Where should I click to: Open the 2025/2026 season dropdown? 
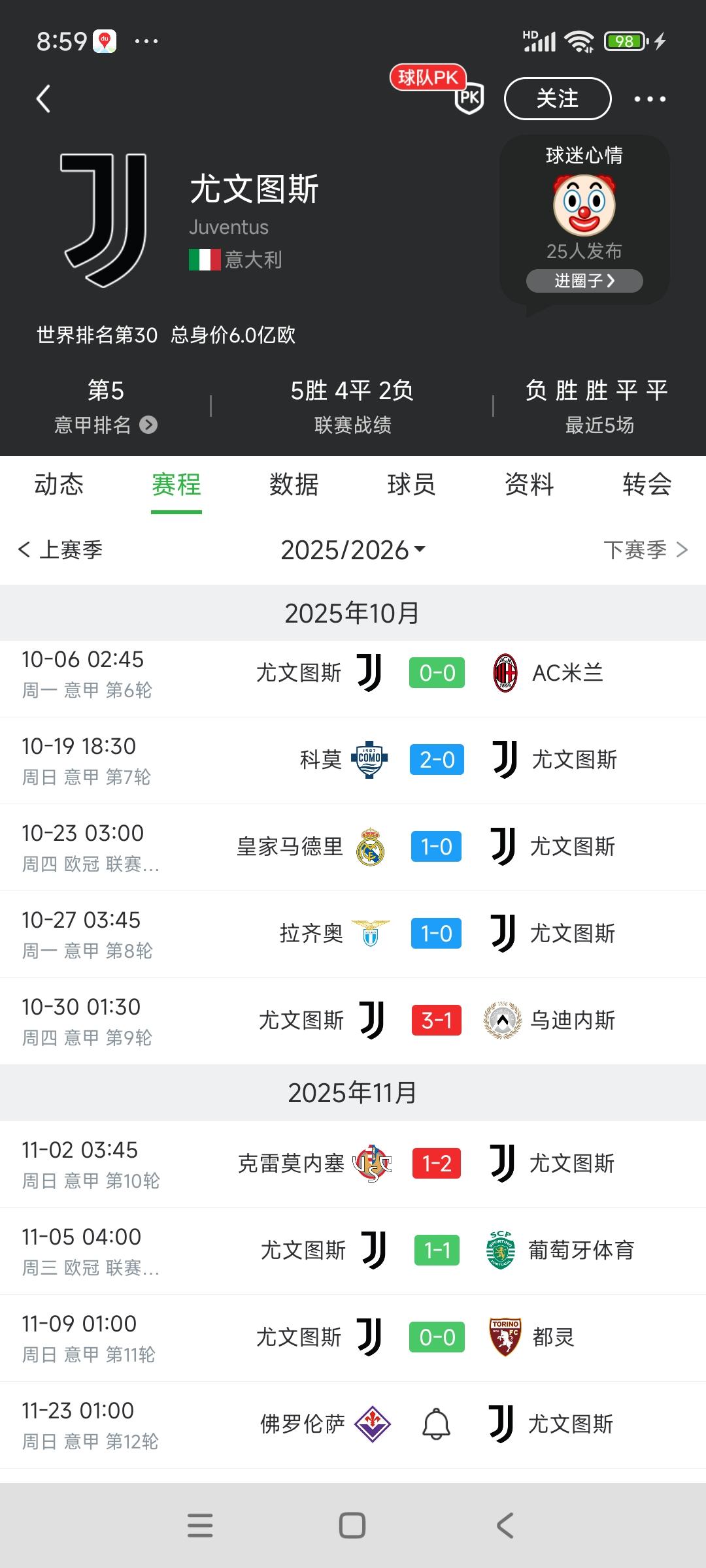click(353, 551)
